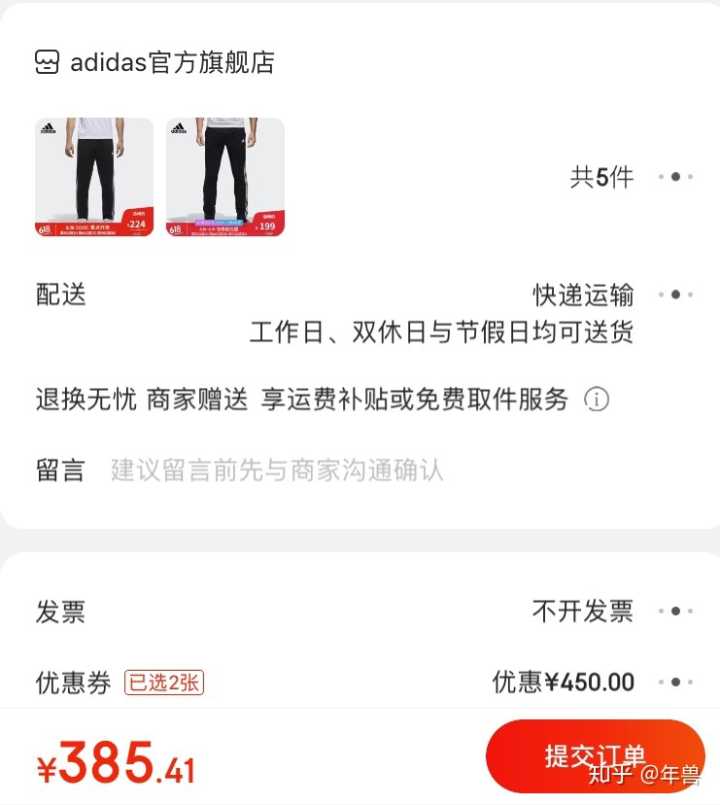View all 共5件 items in order
The width and height of the screenshot is (720, 805).
tap(630, 177)
